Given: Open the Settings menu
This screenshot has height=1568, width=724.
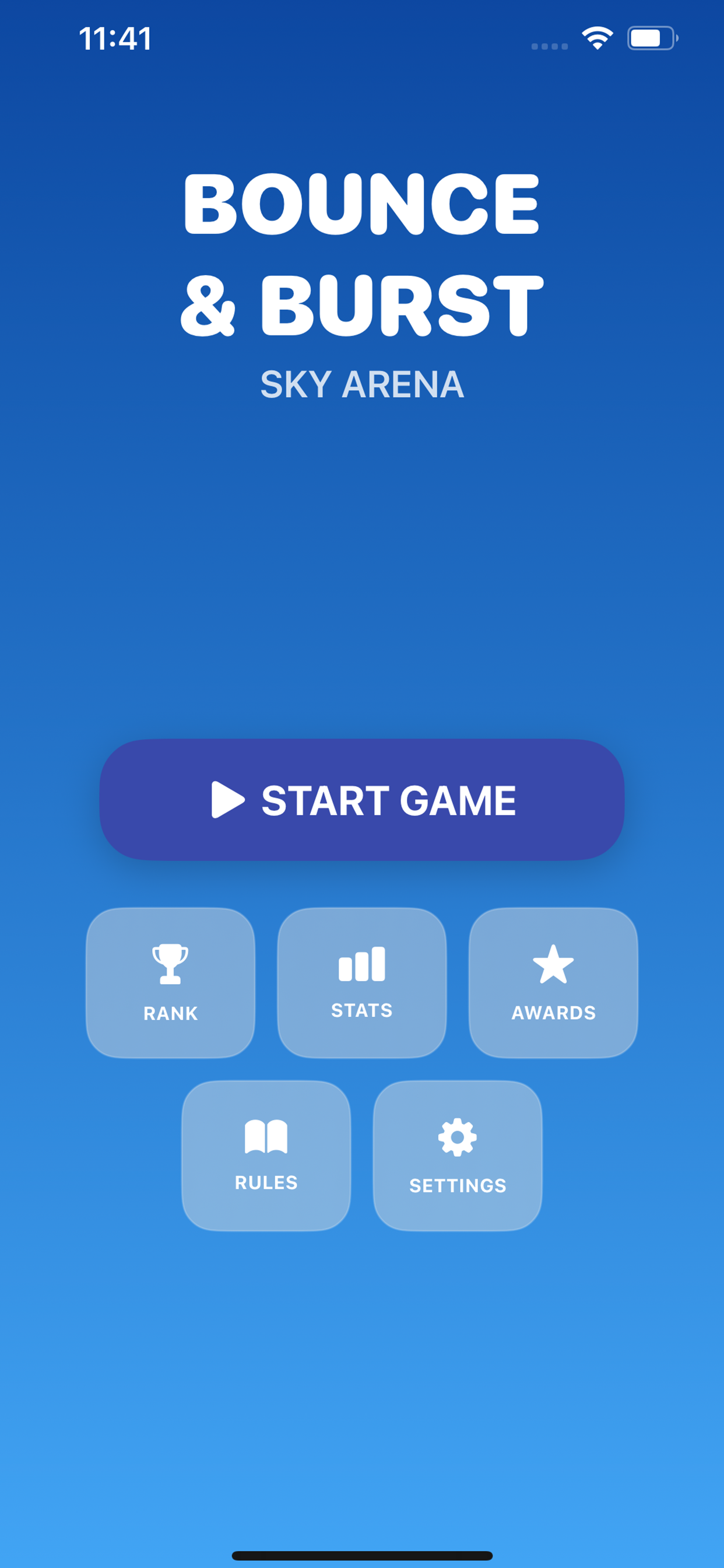Looking at the screenshot, I should pos(458,1156).
